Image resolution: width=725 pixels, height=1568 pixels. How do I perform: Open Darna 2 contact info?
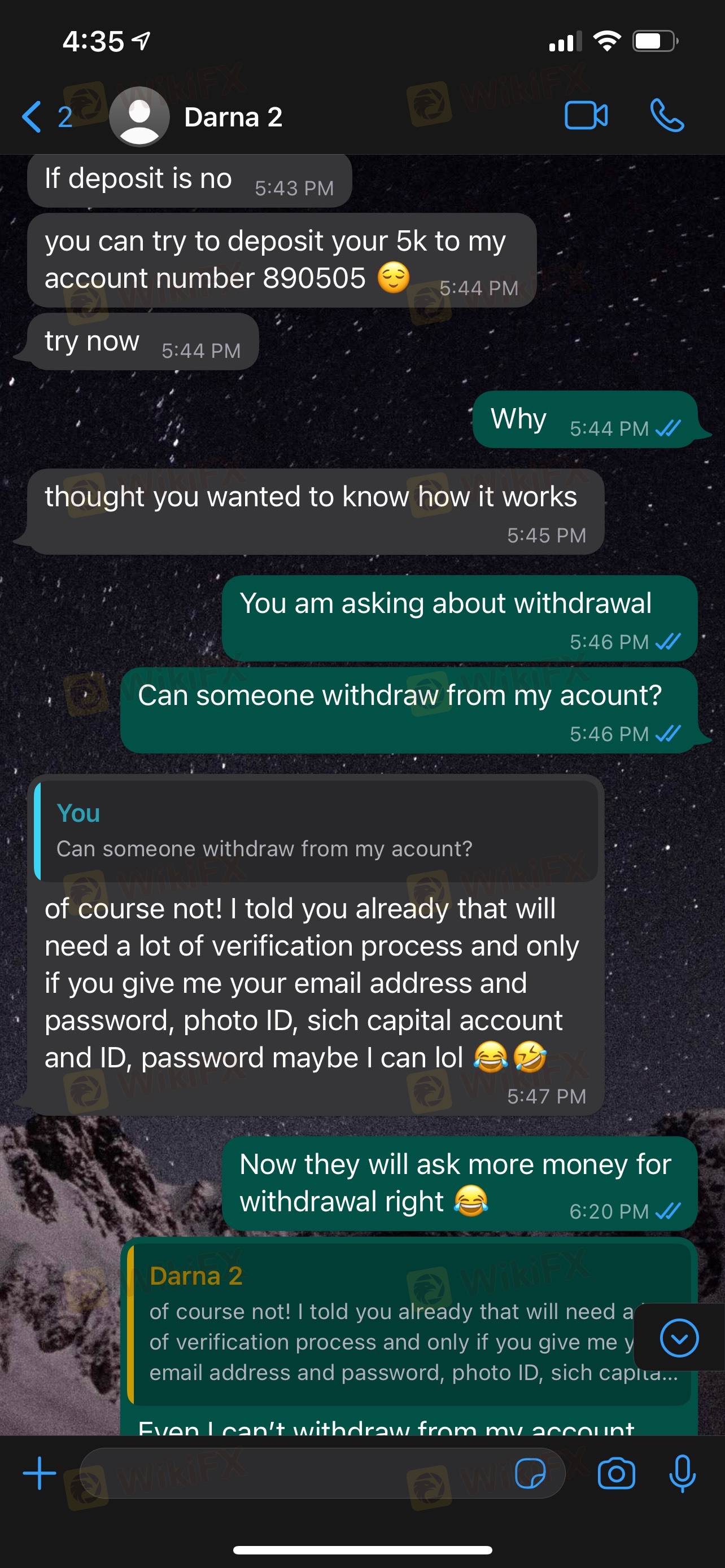(x=233, y=117)
